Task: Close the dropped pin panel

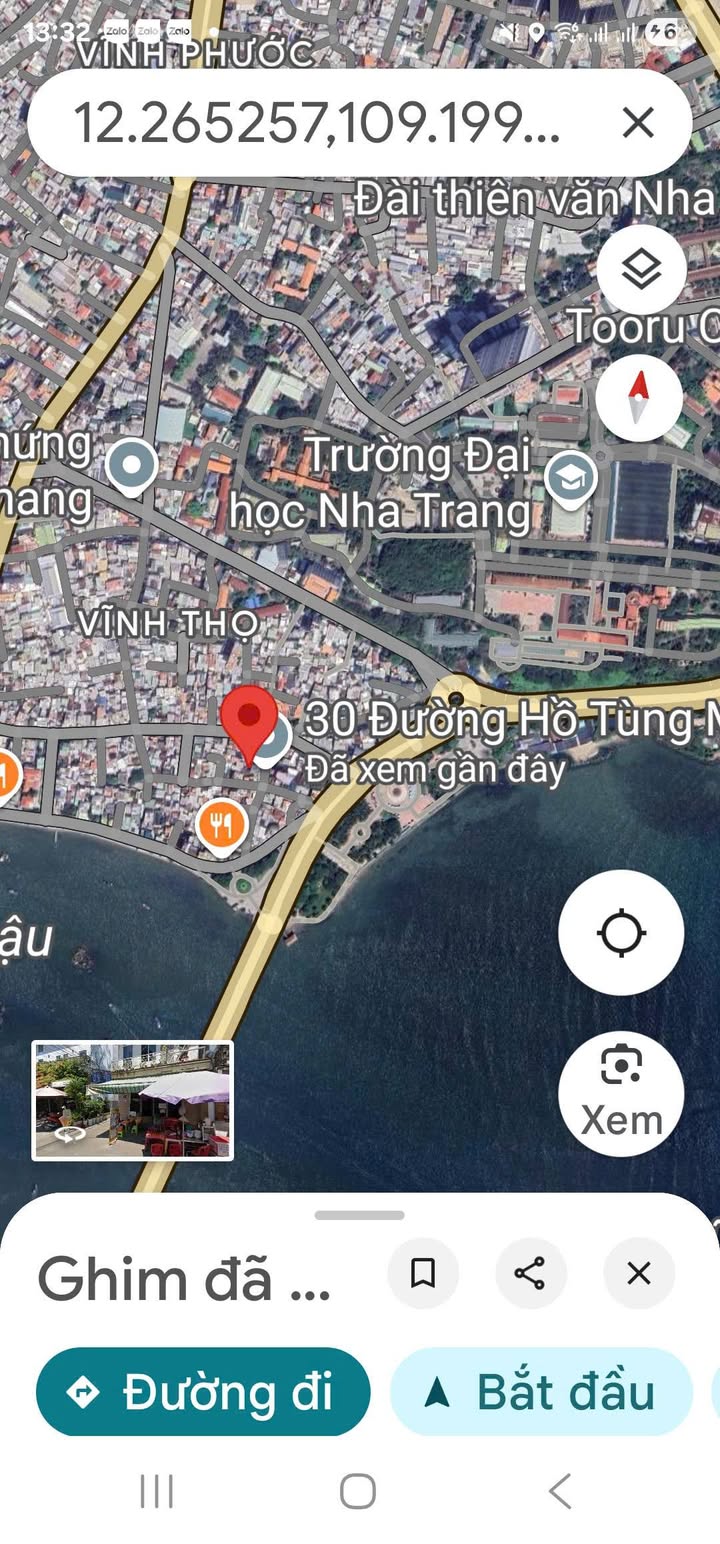Action: tap(639, 1273)
